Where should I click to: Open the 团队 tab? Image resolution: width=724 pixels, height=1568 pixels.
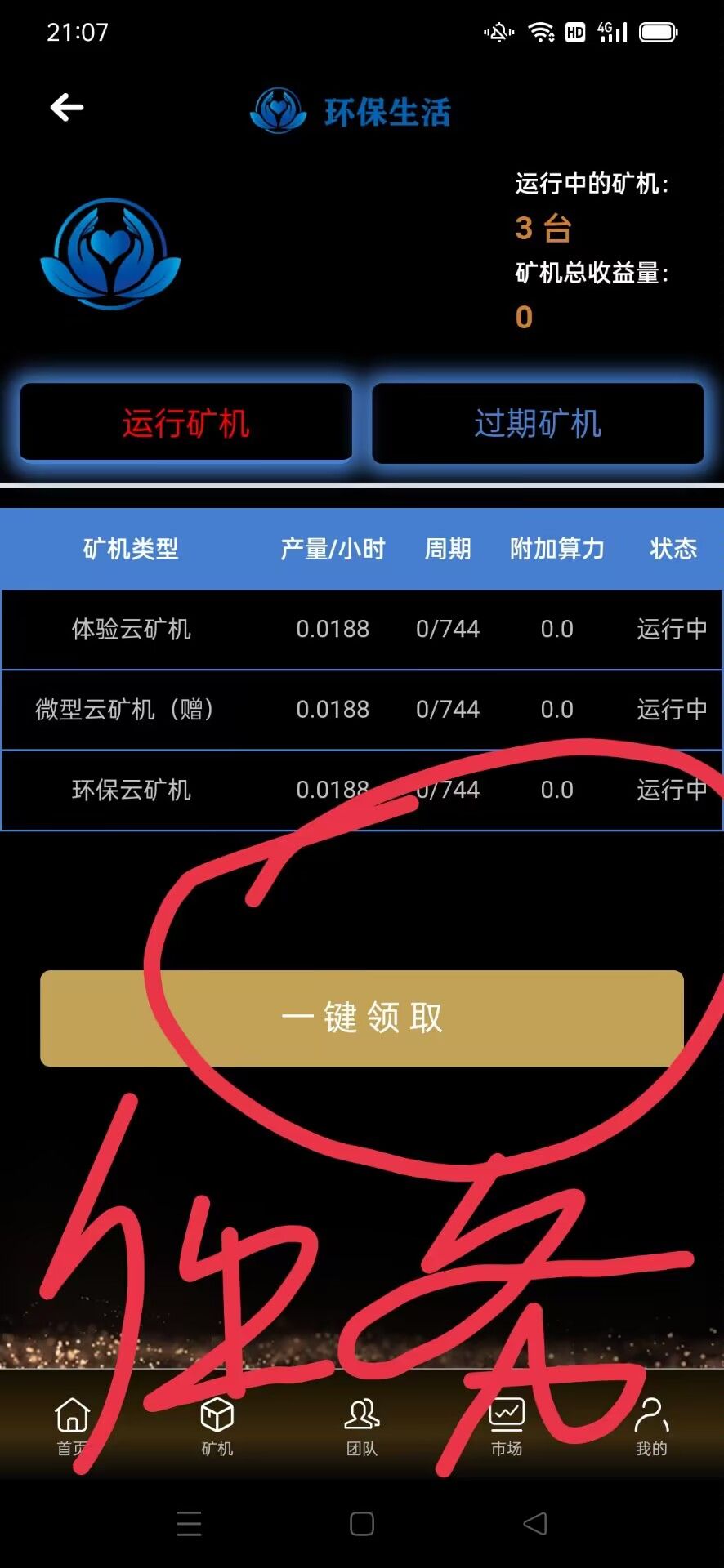pos(362,1425)
